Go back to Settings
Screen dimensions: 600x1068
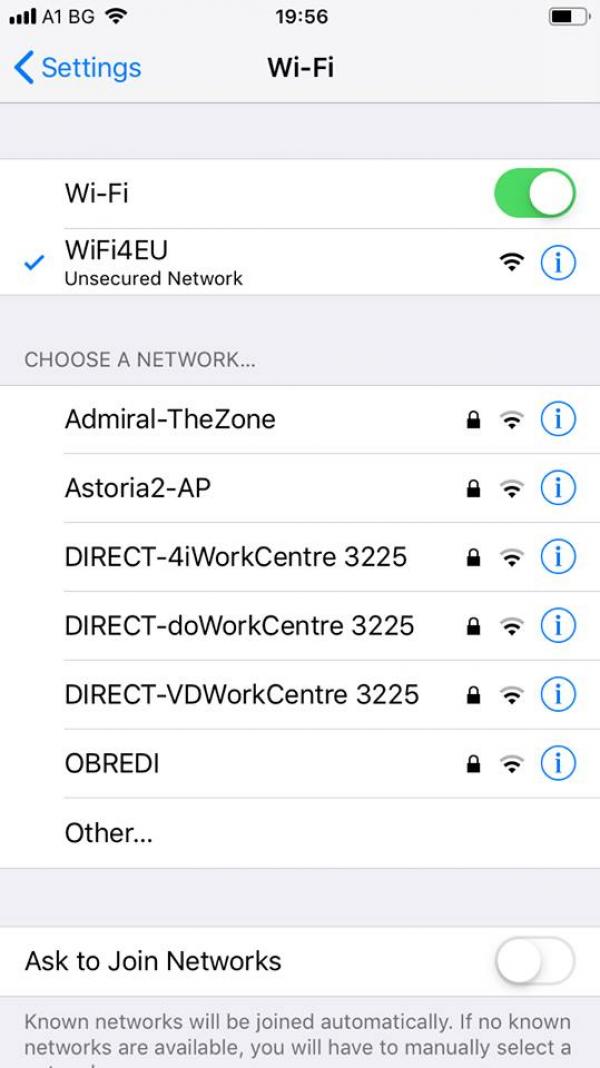(77, 68)
